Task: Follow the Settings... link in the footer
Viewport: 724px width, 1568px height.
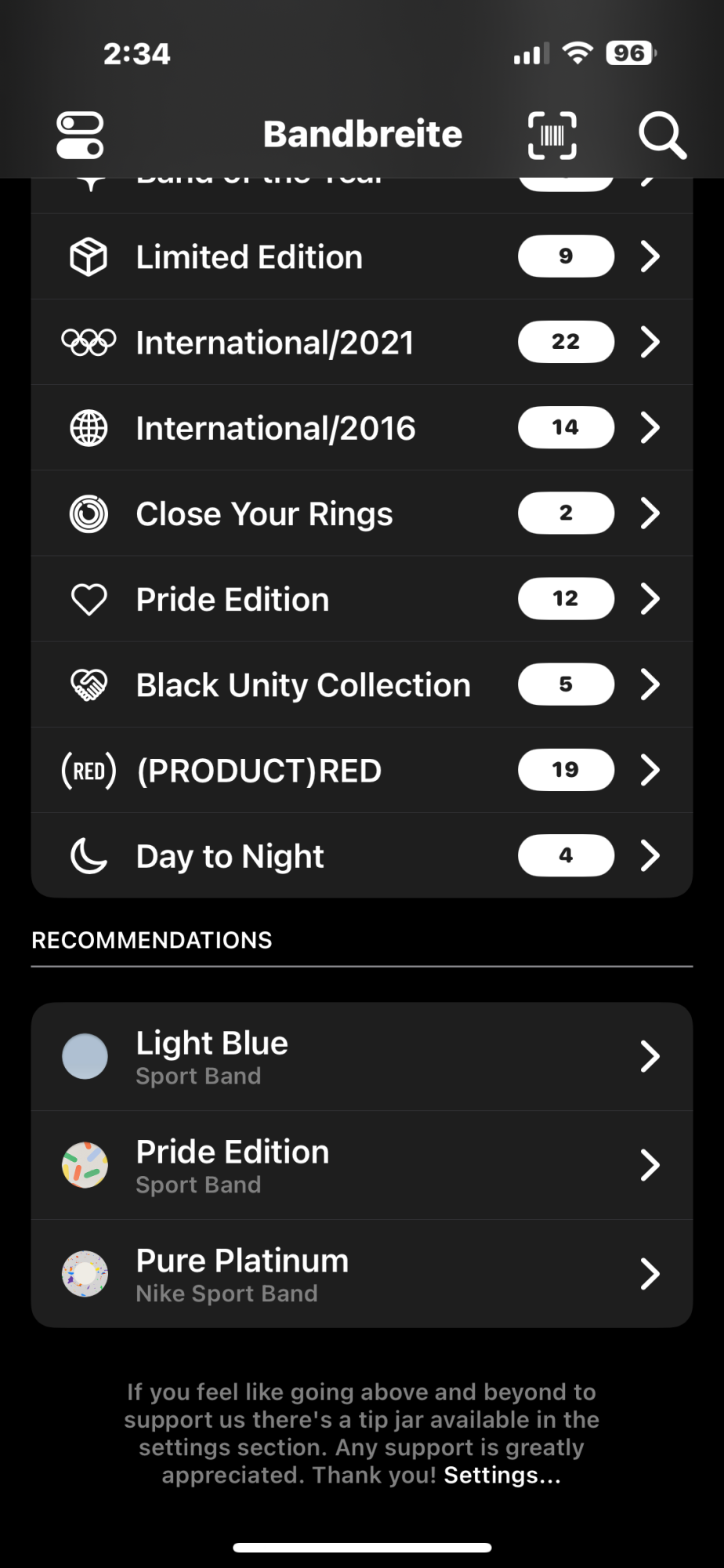Action: click(x=502, y=1475)
